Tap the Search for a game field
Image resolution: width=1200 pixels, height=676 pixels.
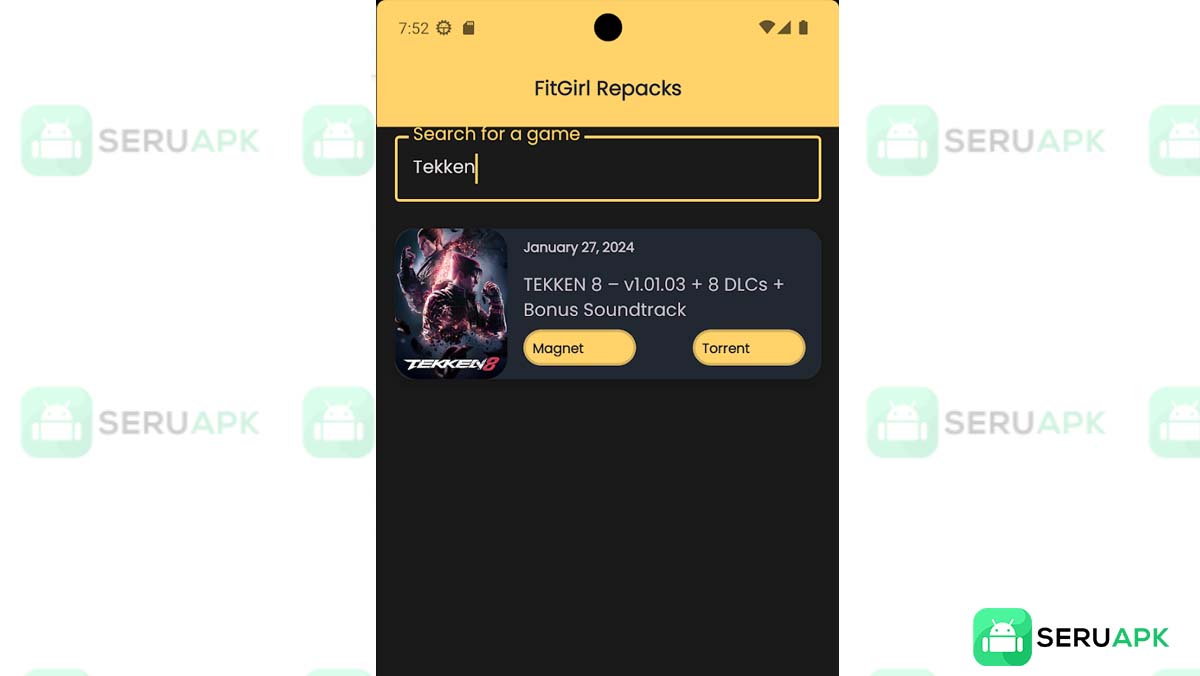(x=607, y=168)
